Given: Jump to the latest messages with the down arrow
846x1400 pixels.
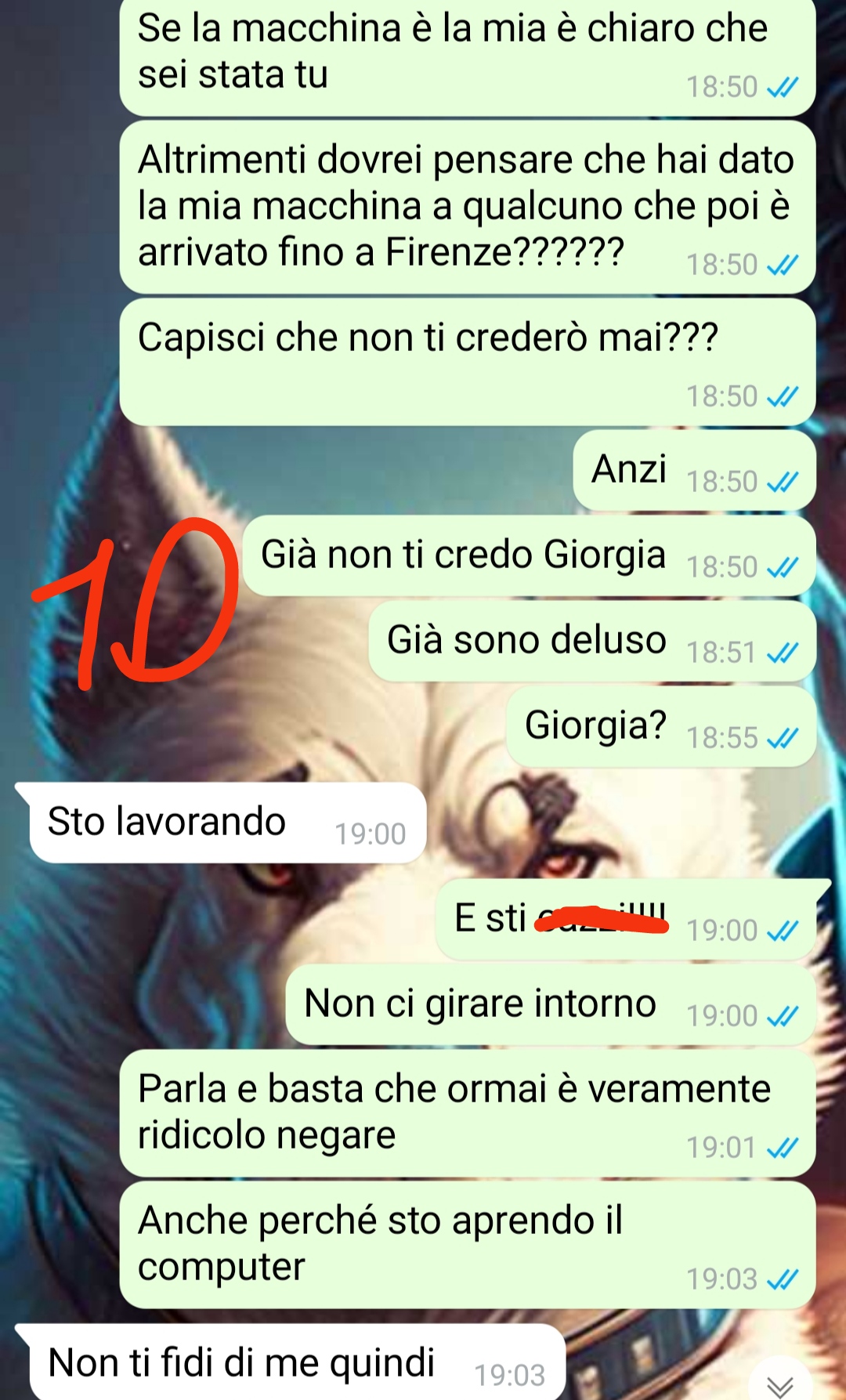Looking at the screenshot, I should 780,1384.
